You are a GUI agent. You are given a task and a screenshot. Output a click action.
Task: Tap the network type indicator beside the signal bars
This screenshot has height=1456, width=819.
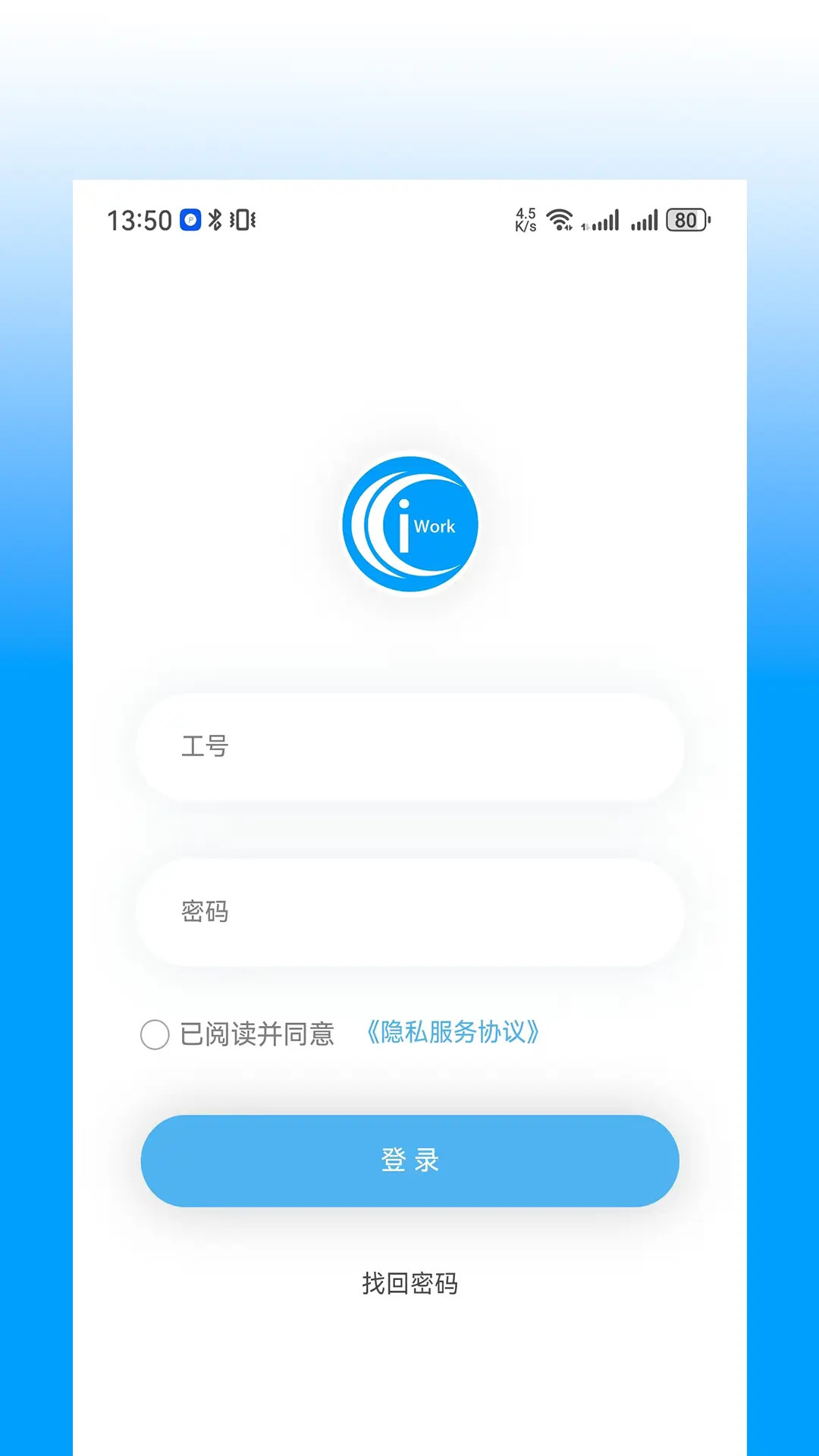584,227
